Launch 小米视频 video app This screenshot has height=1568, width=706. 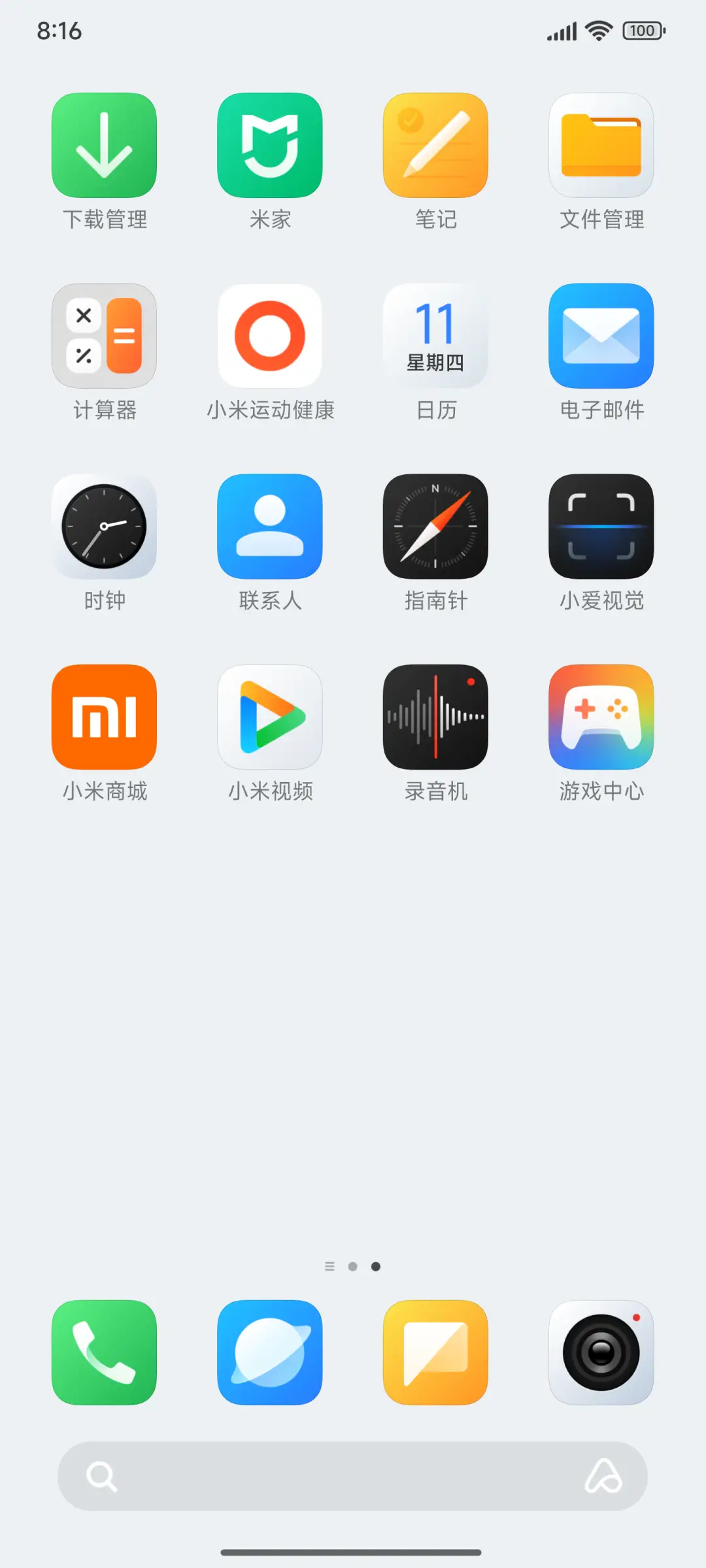pos(270,717)
